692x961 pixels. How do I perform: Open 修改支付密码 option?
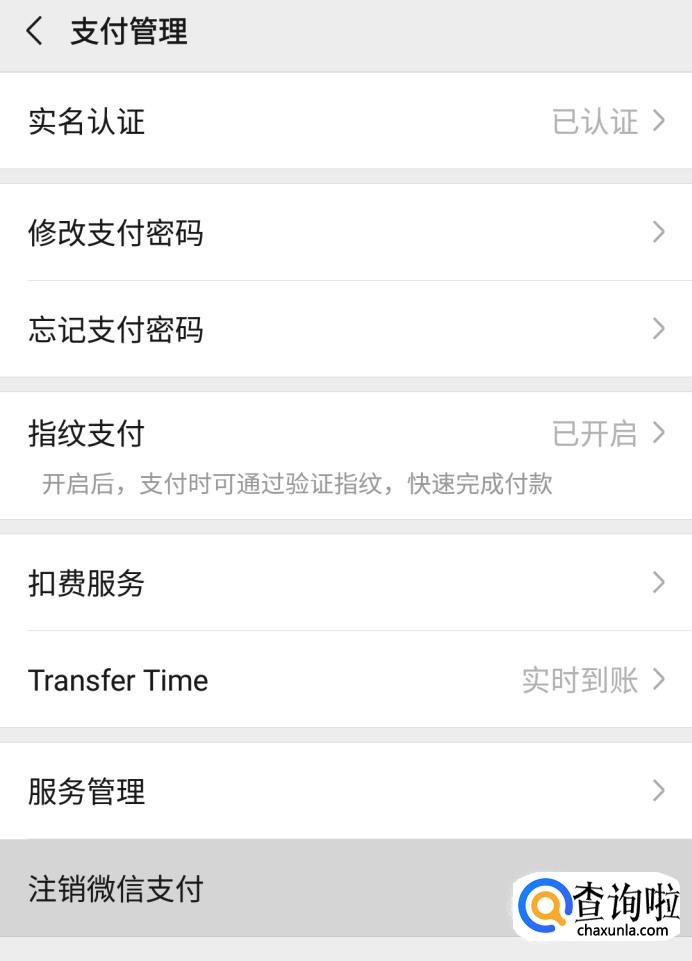tap(346, 233)
